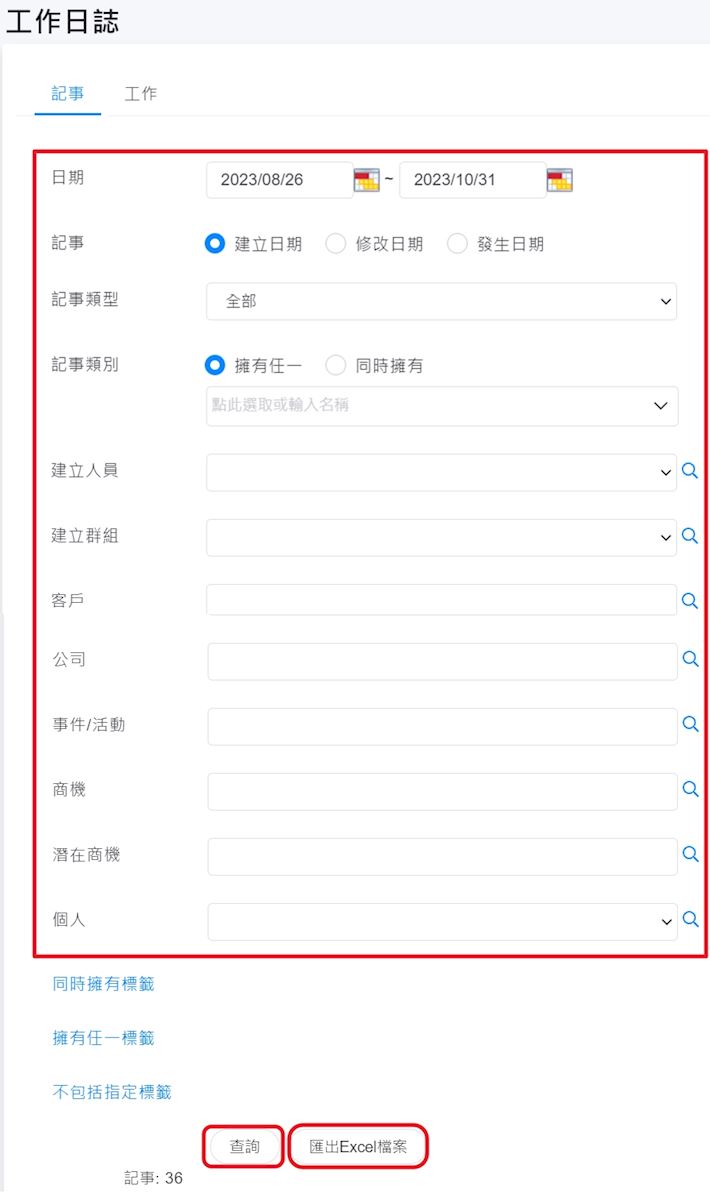Open calendar picker for end date 2023/10/31
The height and width of the screenshot is (1201, 710).
[x=559, y=180]
